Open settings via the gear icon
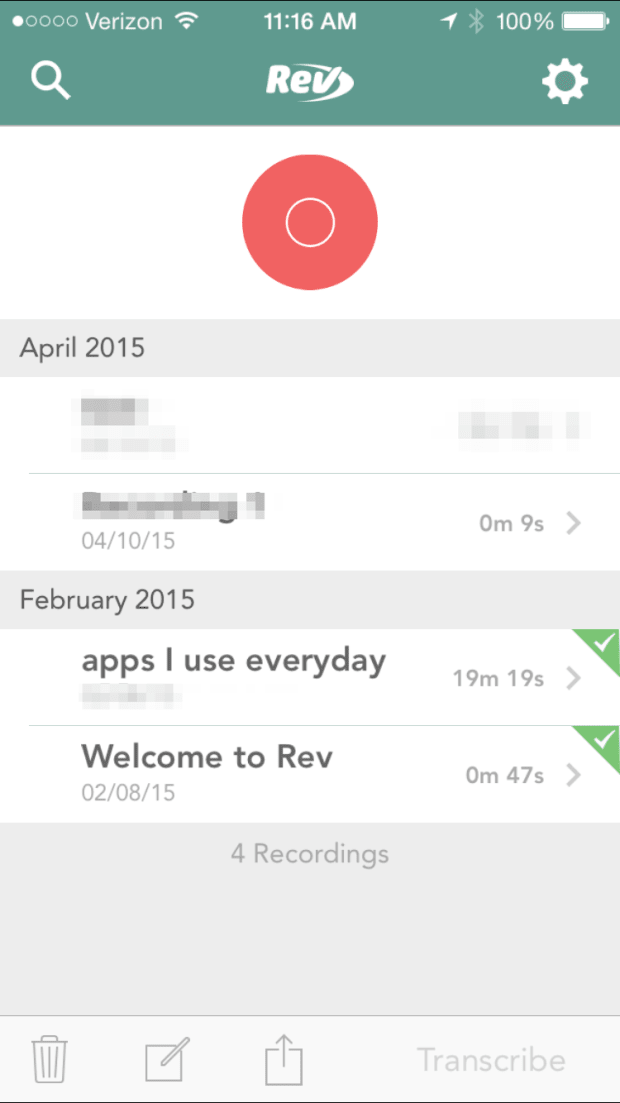The width and height of the screenshot is (620, 1103). point(565,82)
